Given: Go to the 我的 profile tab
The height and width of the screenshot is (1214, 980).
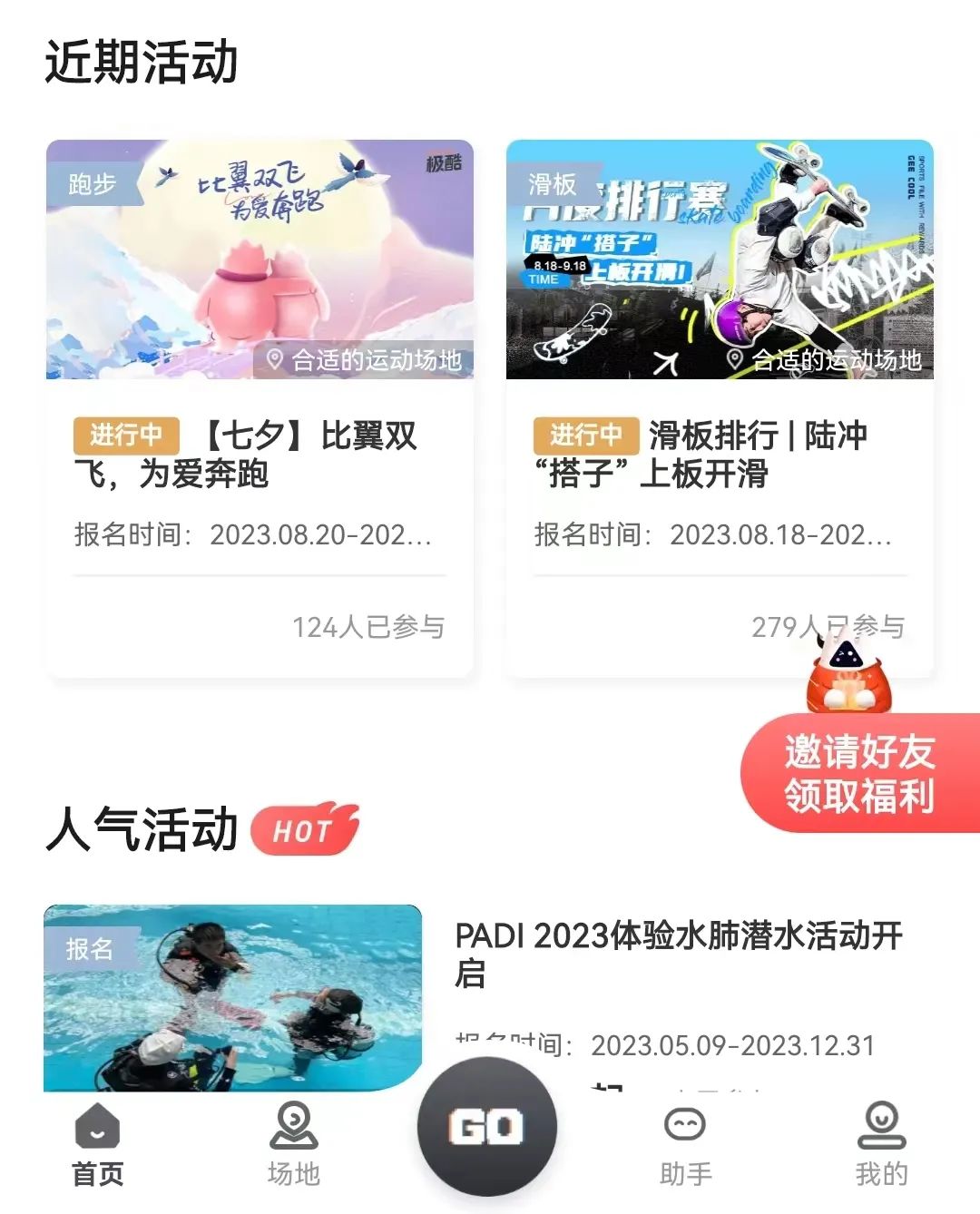Looking at the screenshot, I should coord(881,1145).
